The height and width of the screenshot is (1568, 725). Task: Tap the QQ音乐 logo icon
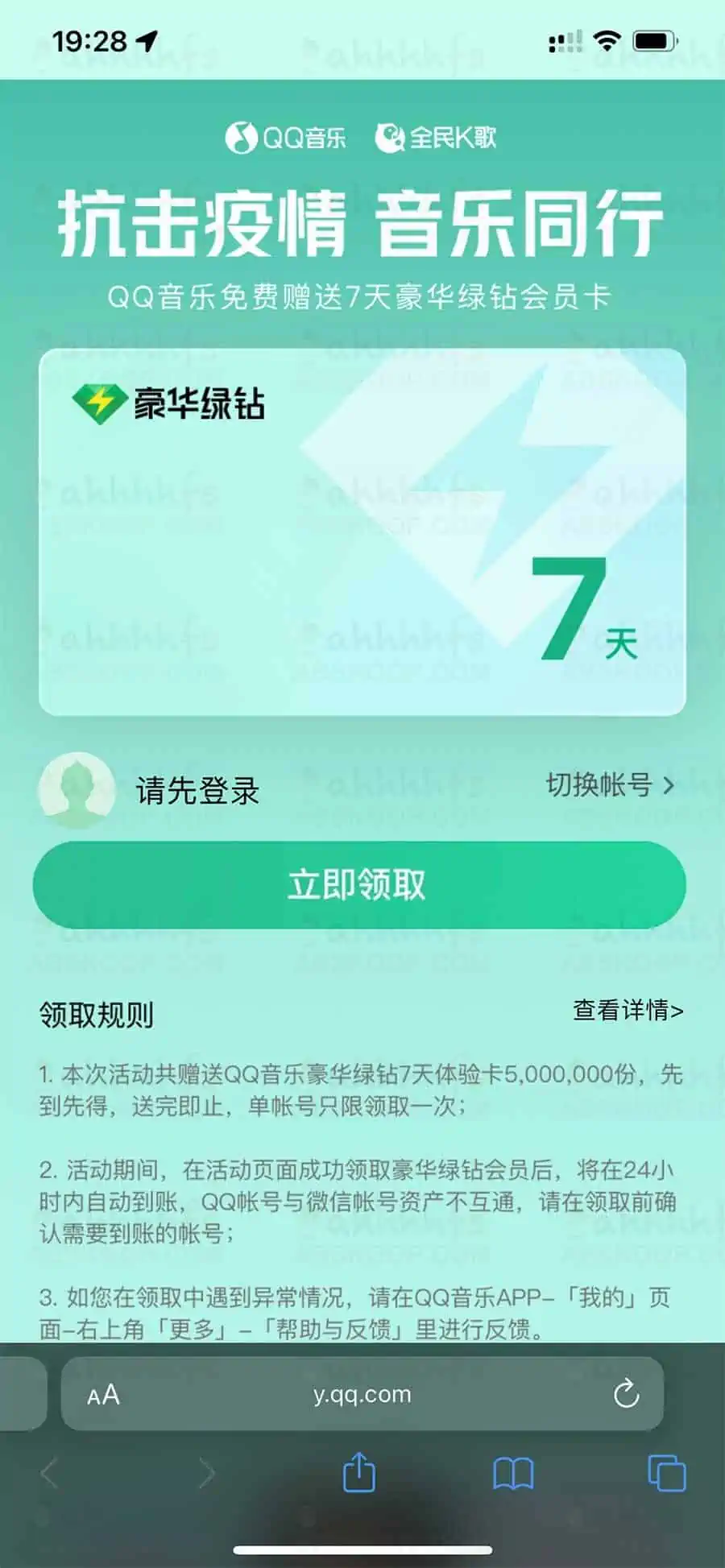[242, 135]
